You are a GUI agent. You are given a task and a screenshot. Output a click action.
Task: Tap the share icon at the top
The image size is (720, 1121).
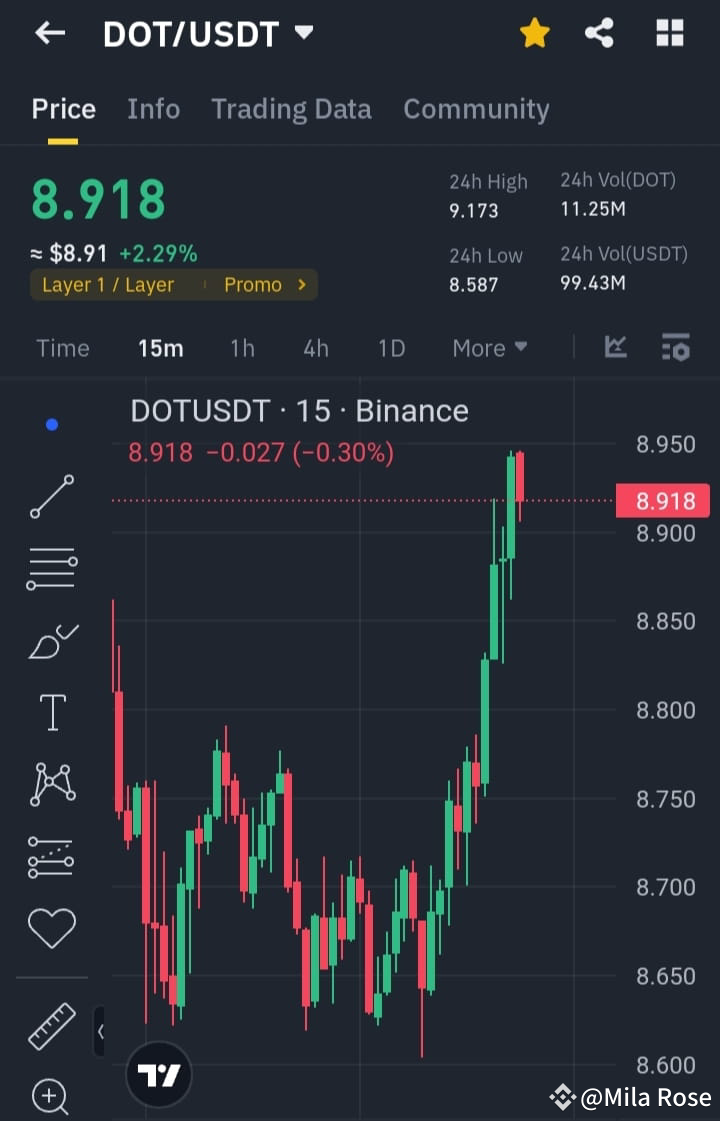coord(599,33)
